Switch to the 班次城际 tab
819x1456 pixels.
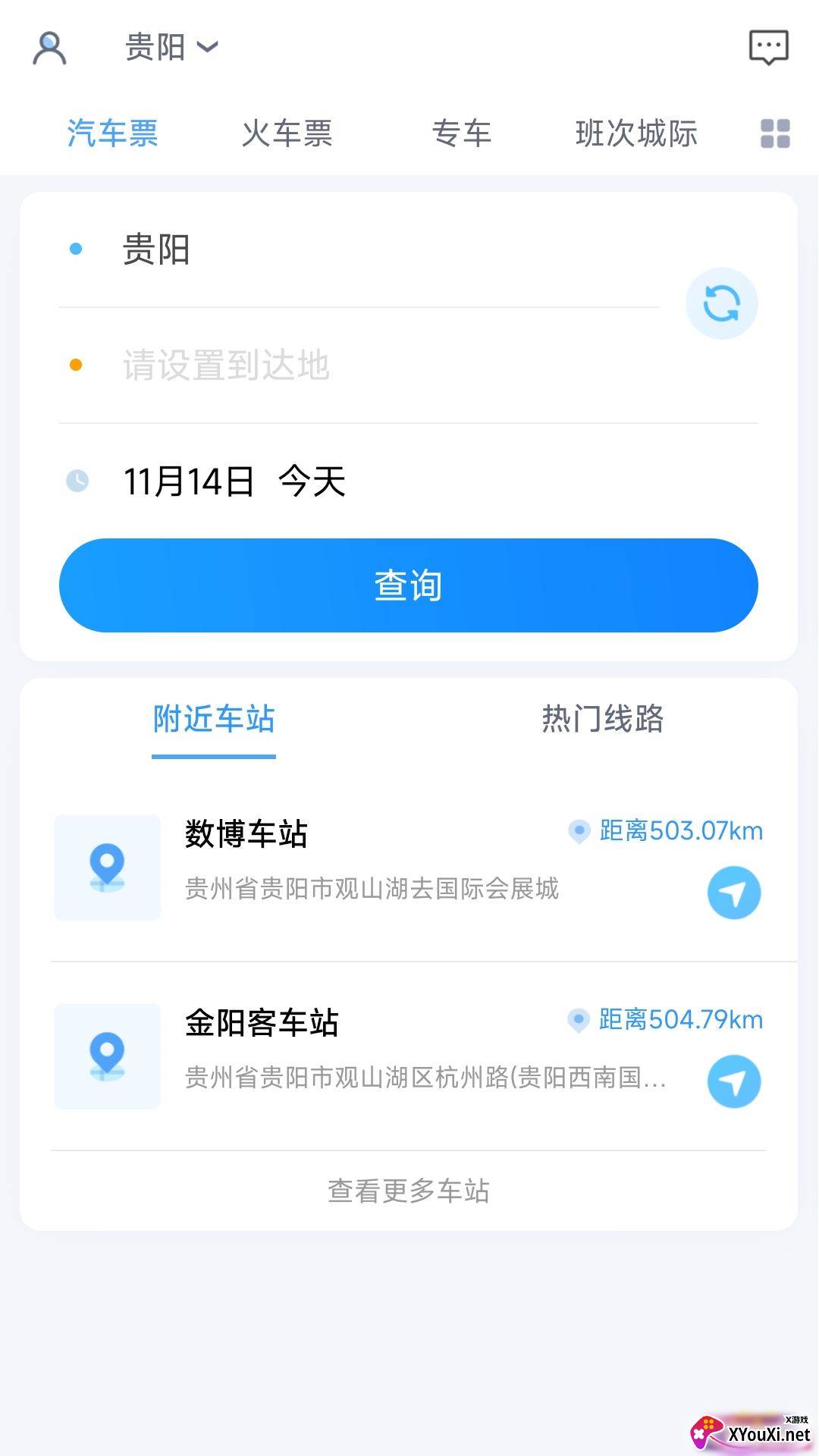[x=636, y=133]
